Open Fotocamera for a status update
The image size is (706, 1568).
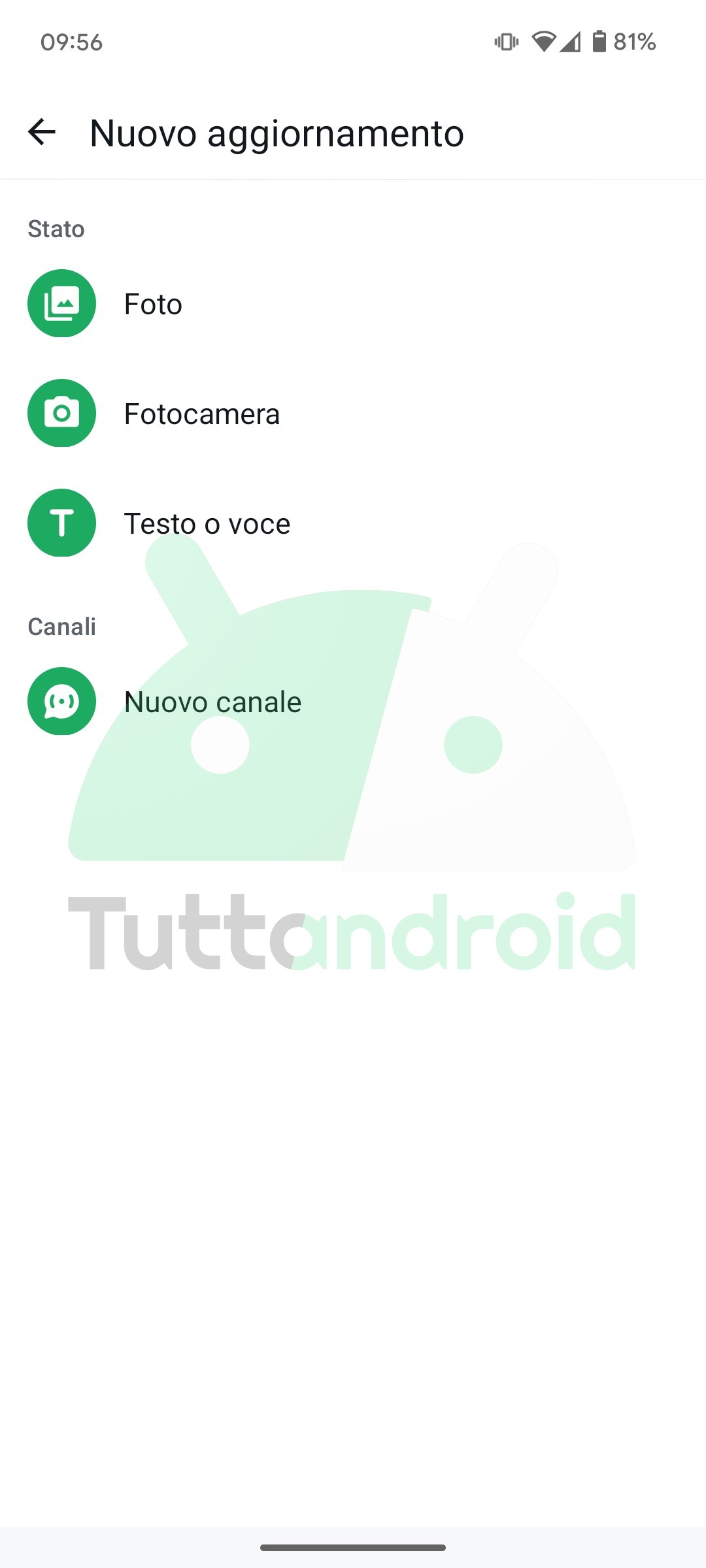pyautogui.click(x=353, y=414)
